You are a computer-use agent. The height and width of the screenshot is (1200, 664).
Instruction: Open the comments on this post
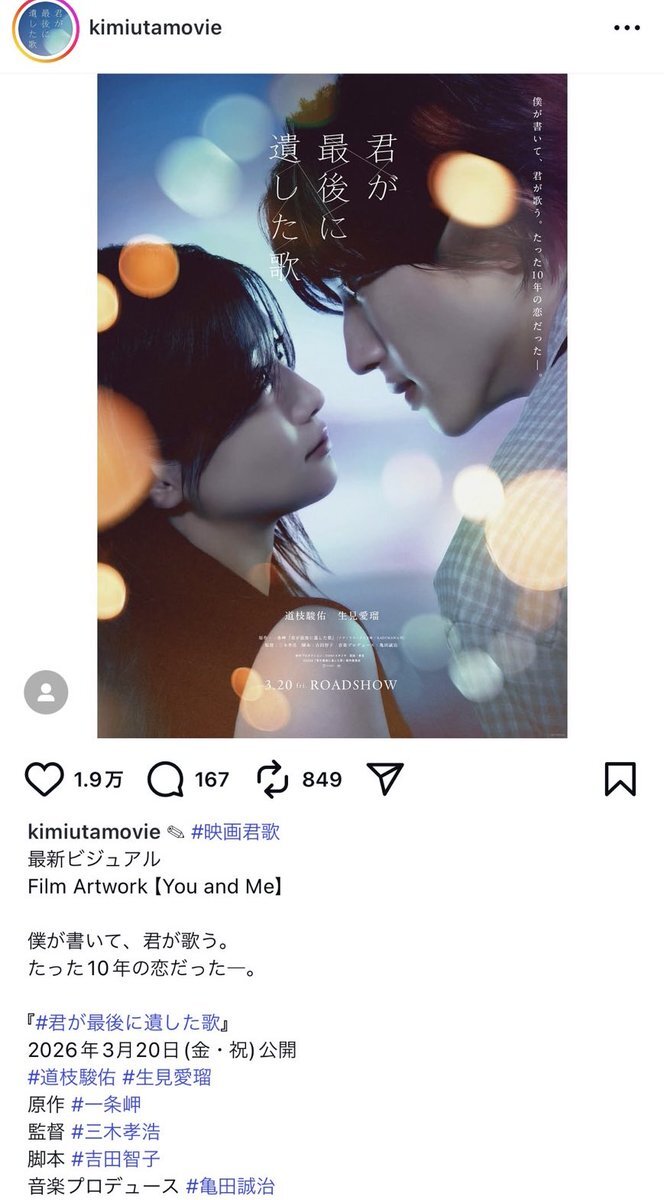point(164,779)
